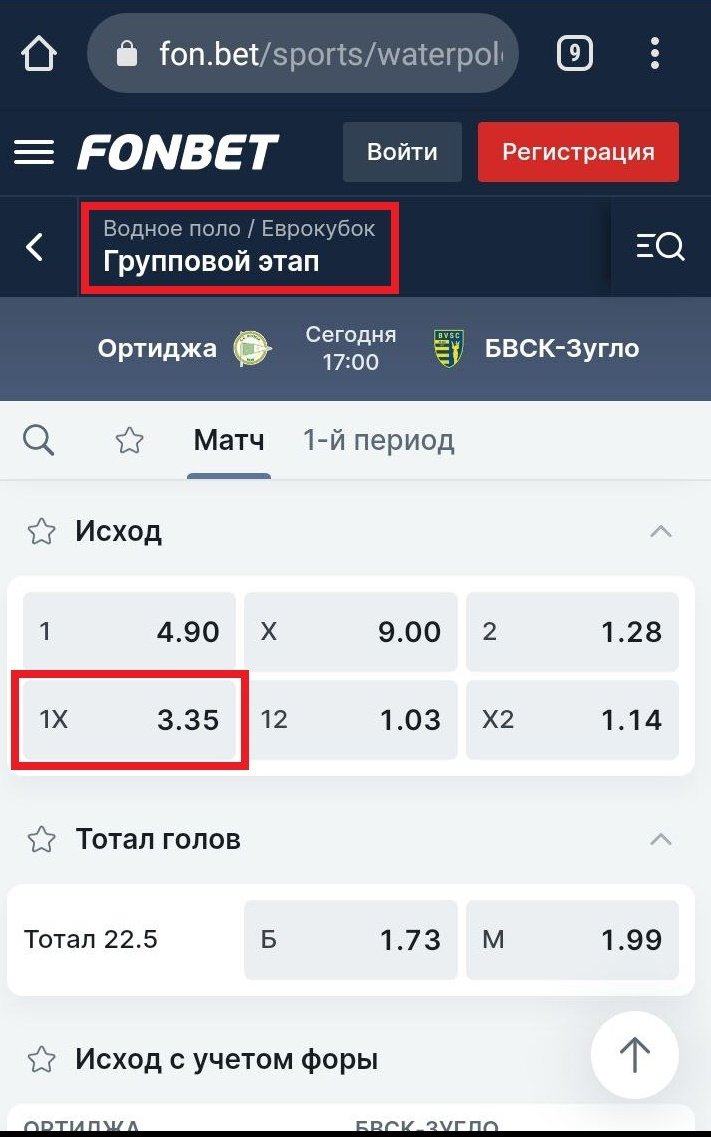Search markets with the magnifier icon
Viewport: 711px width, 1137px height.
[x=38, y=440]
